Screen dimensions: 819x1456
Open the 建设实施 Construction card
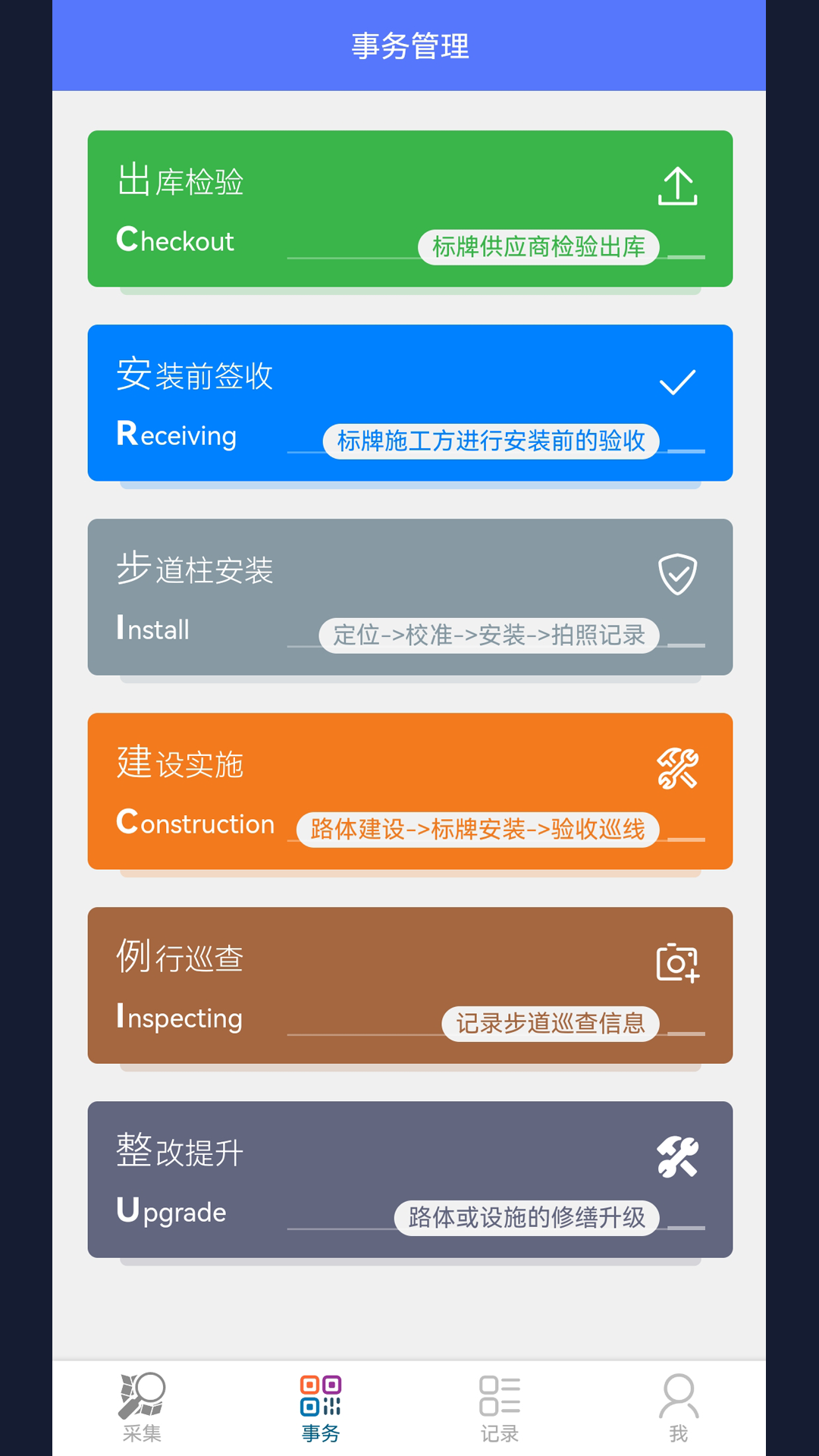(409, 791)
